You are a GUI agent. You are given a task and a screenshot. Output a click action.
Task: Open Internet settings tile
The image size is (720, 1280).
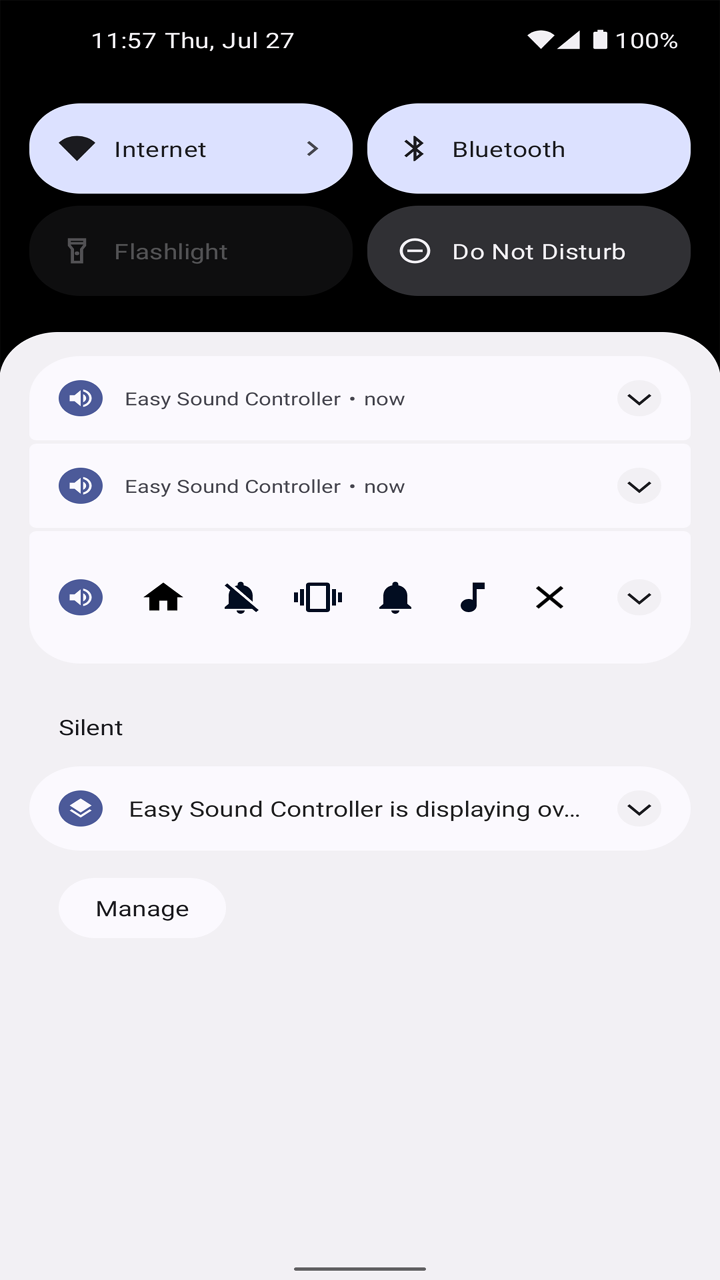190,148
